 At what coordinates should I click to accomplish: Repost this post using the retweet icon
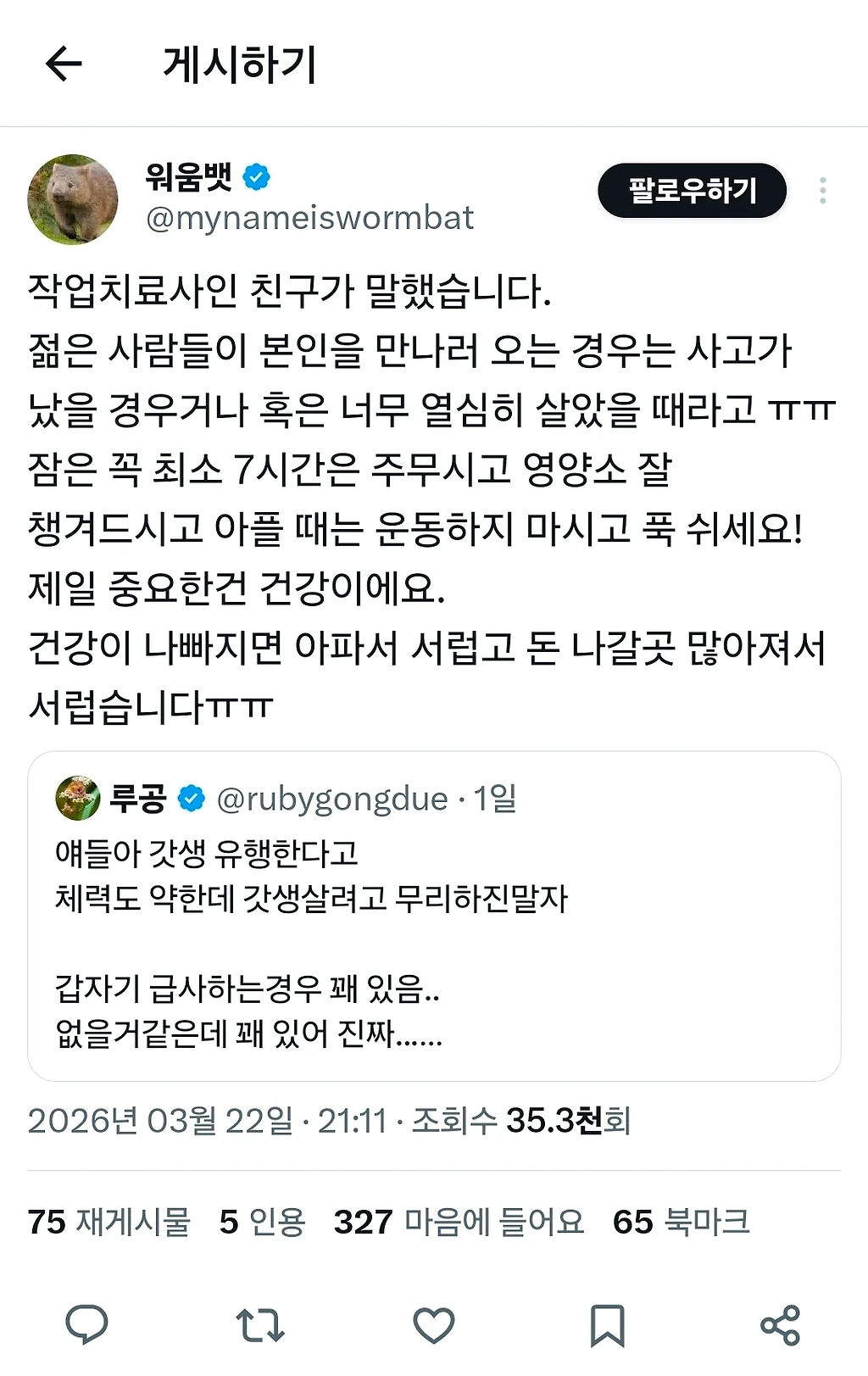(x=259, y=1324)
